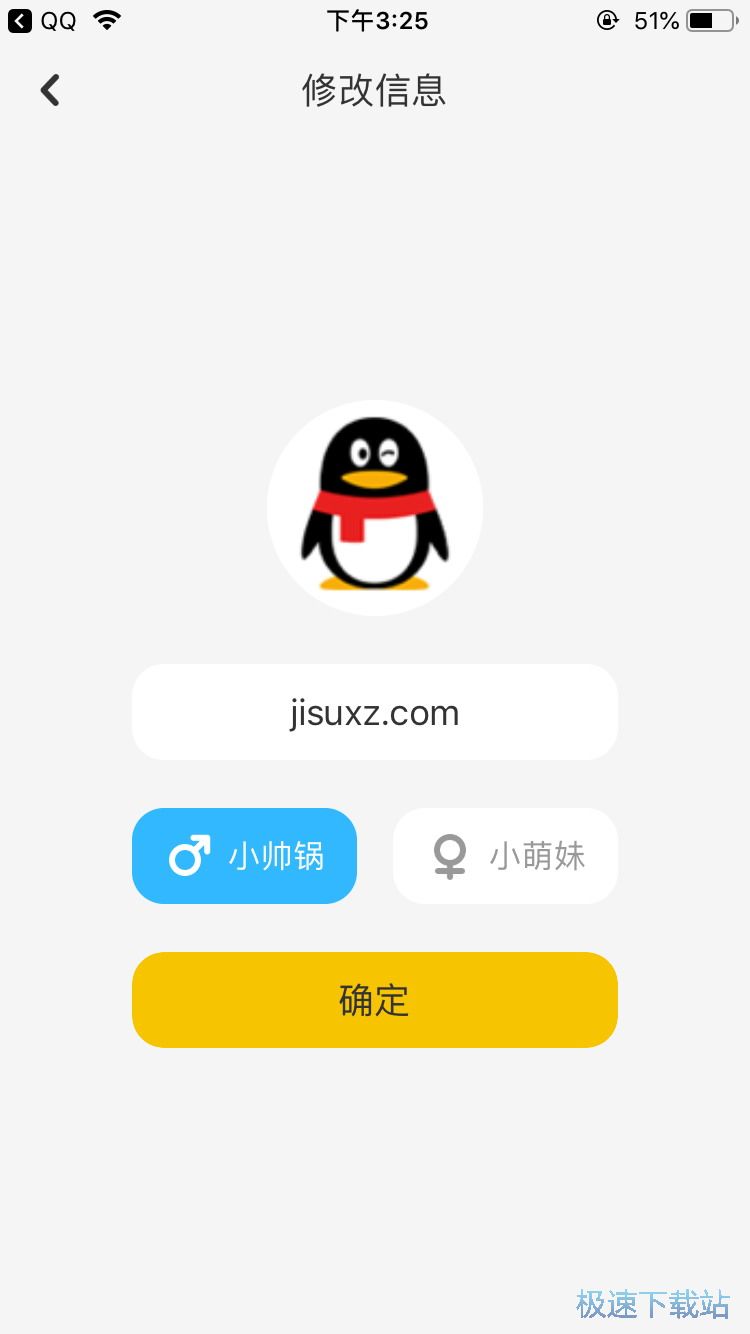Return to QQ via status bar back
This screenshot has width=750, height=1334.
tap(42, 21)
